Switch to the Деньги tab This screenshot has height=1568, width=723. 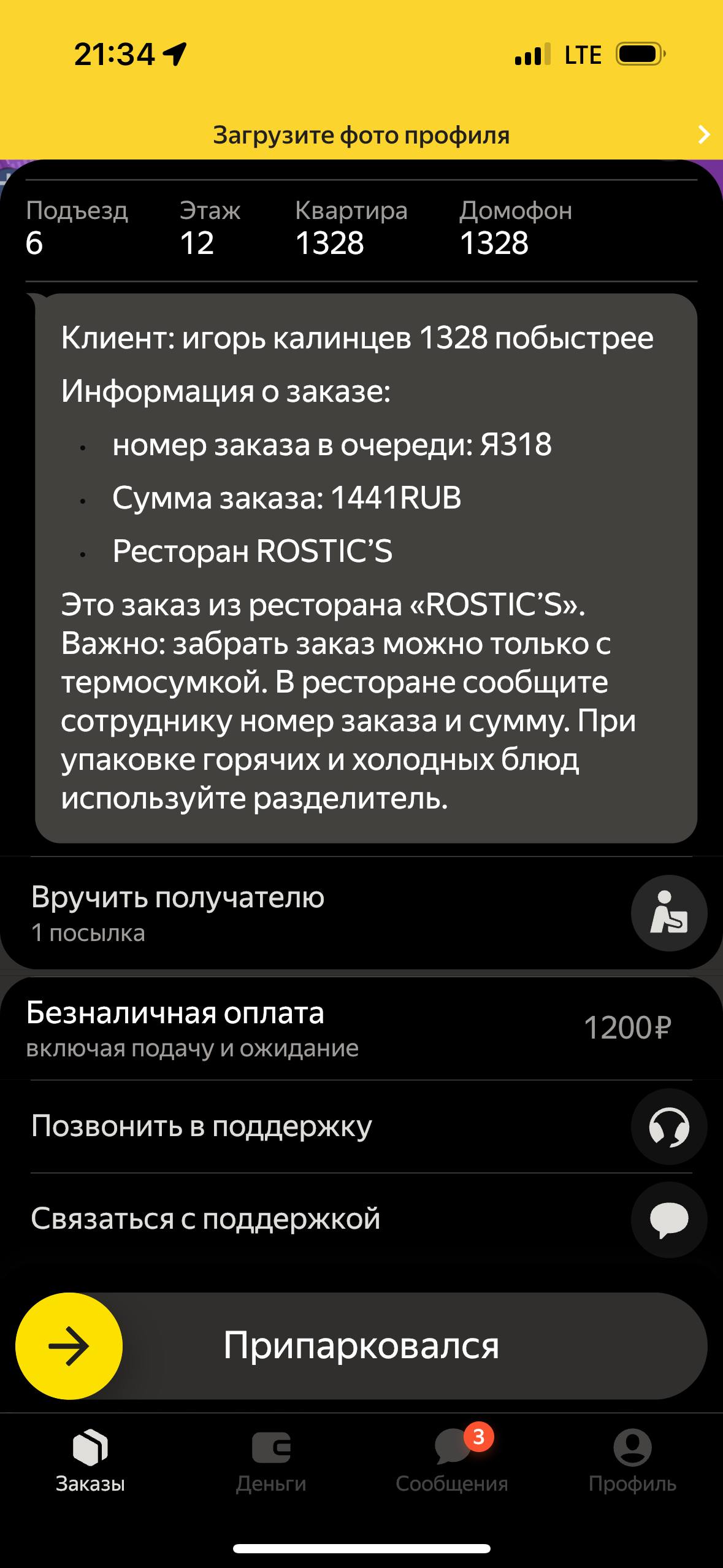pos(271,1460)
